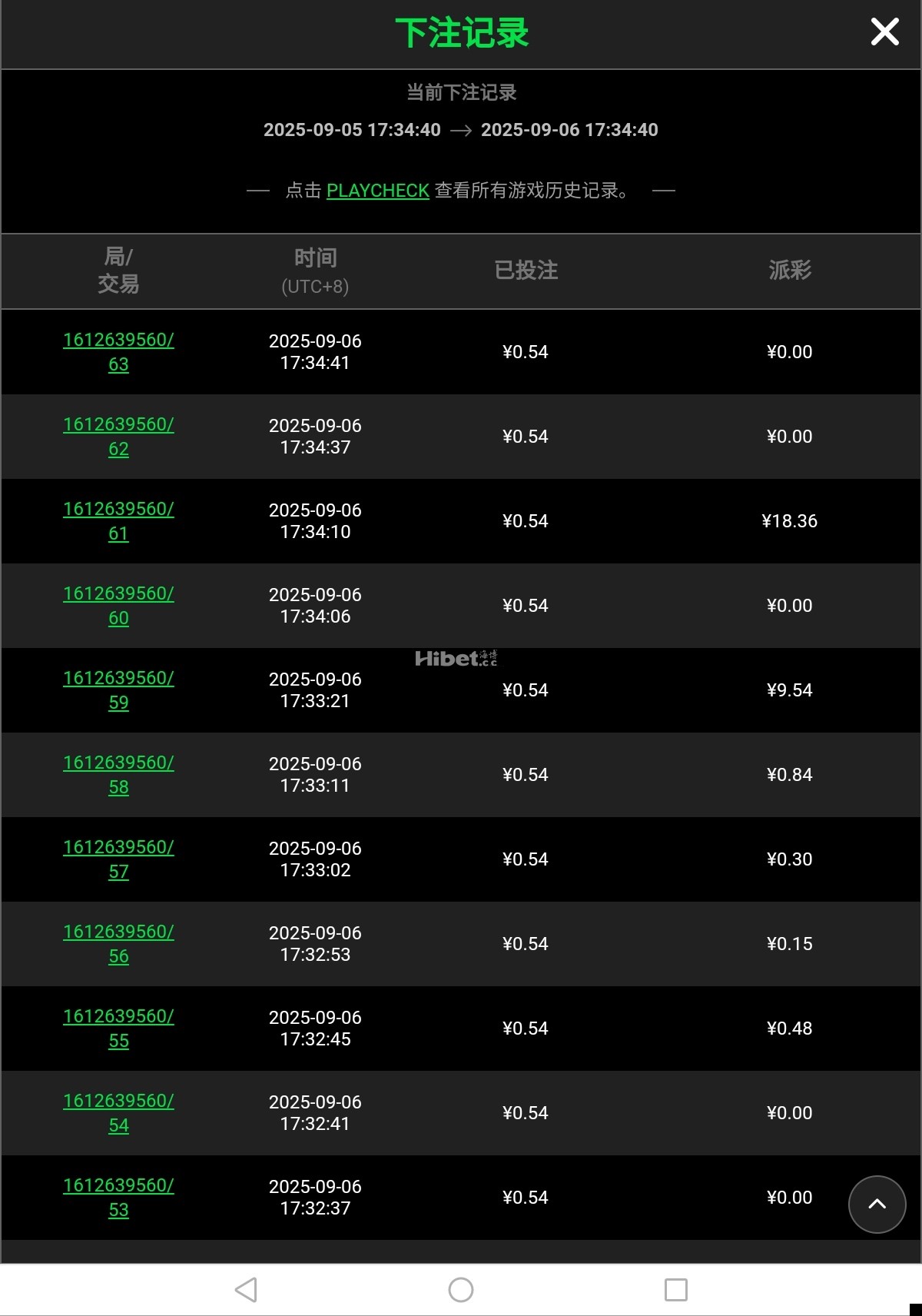The width and height of the screenshot is (922, 1316).
Task: Open bet 1612639560/57 details
Action: (x=118, y=859)
